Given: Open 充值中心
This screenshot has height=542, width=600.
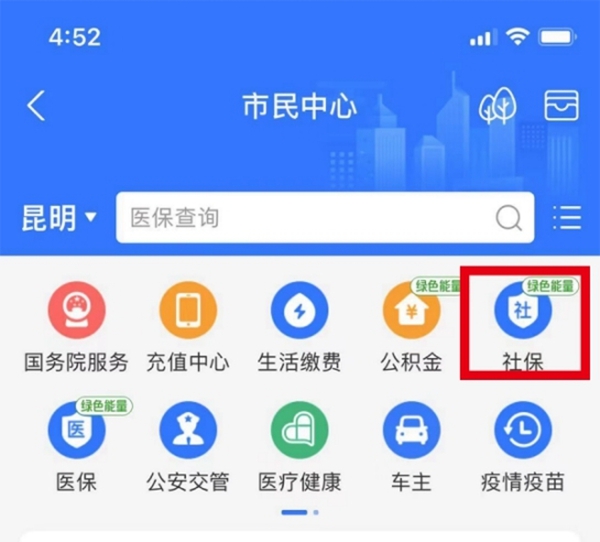Looking at the screenshot, I should click(x=188, y=328).
